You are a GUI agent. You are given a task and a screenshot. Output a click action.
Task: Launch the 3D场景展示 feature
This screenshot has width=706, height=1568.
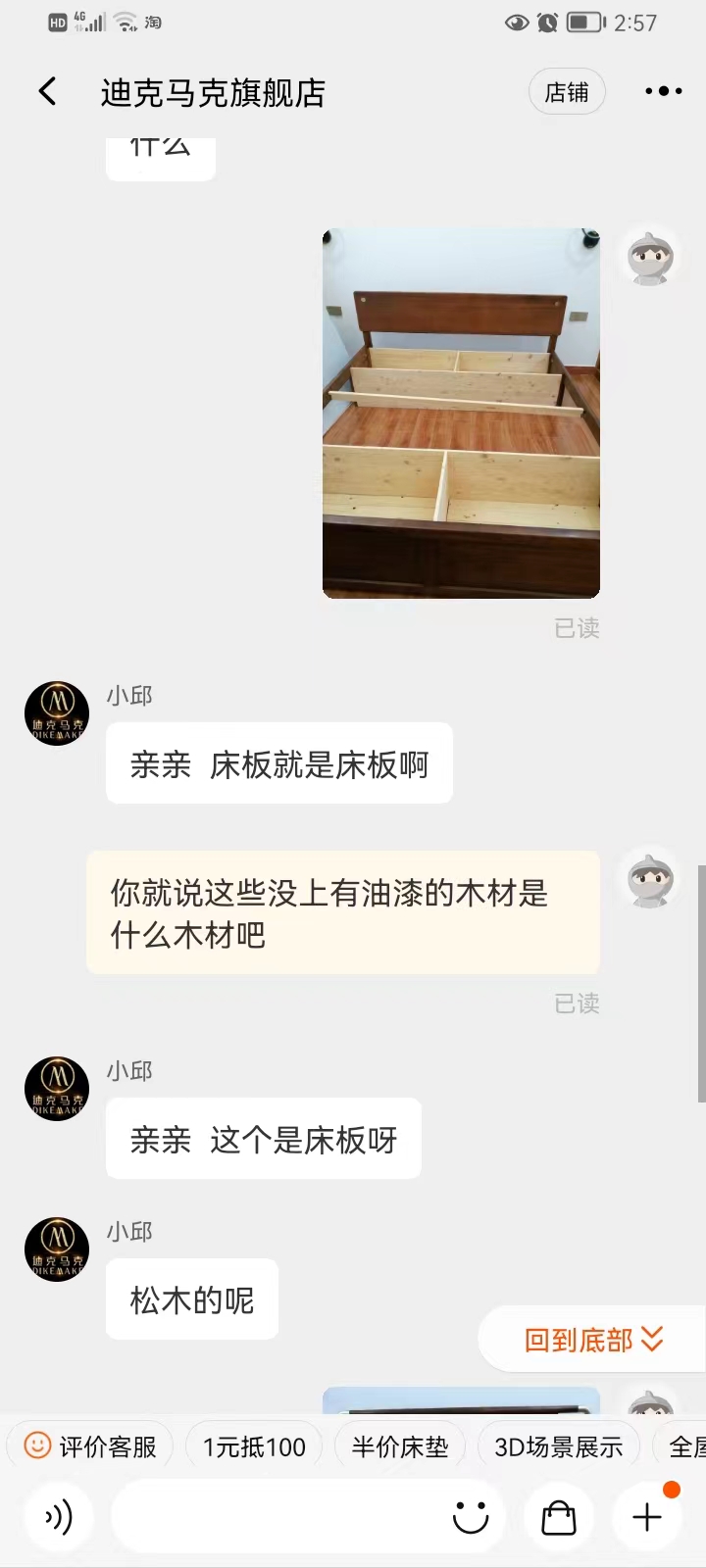(x=558, y=1445)
